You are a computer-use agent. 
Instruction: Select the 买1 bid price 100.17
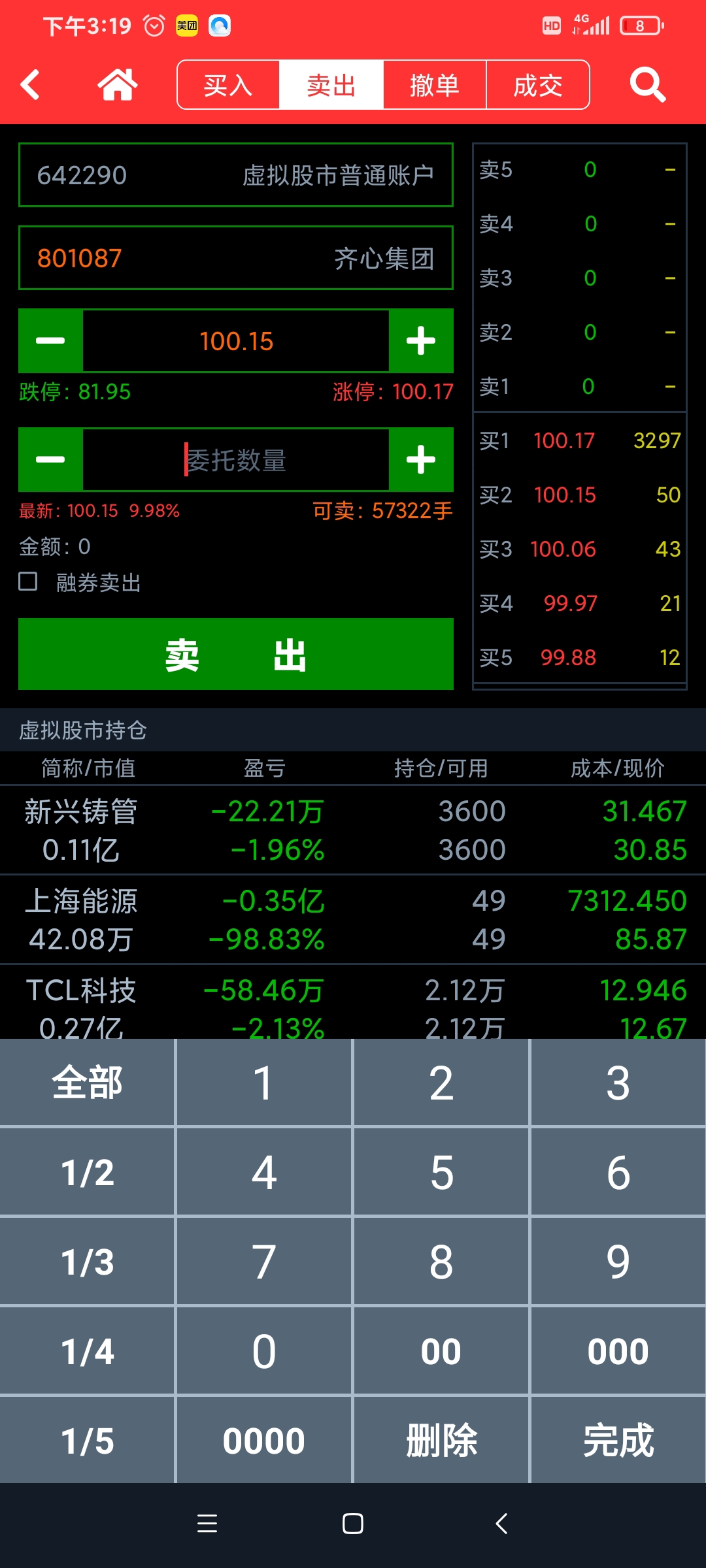tap(563, 441)
